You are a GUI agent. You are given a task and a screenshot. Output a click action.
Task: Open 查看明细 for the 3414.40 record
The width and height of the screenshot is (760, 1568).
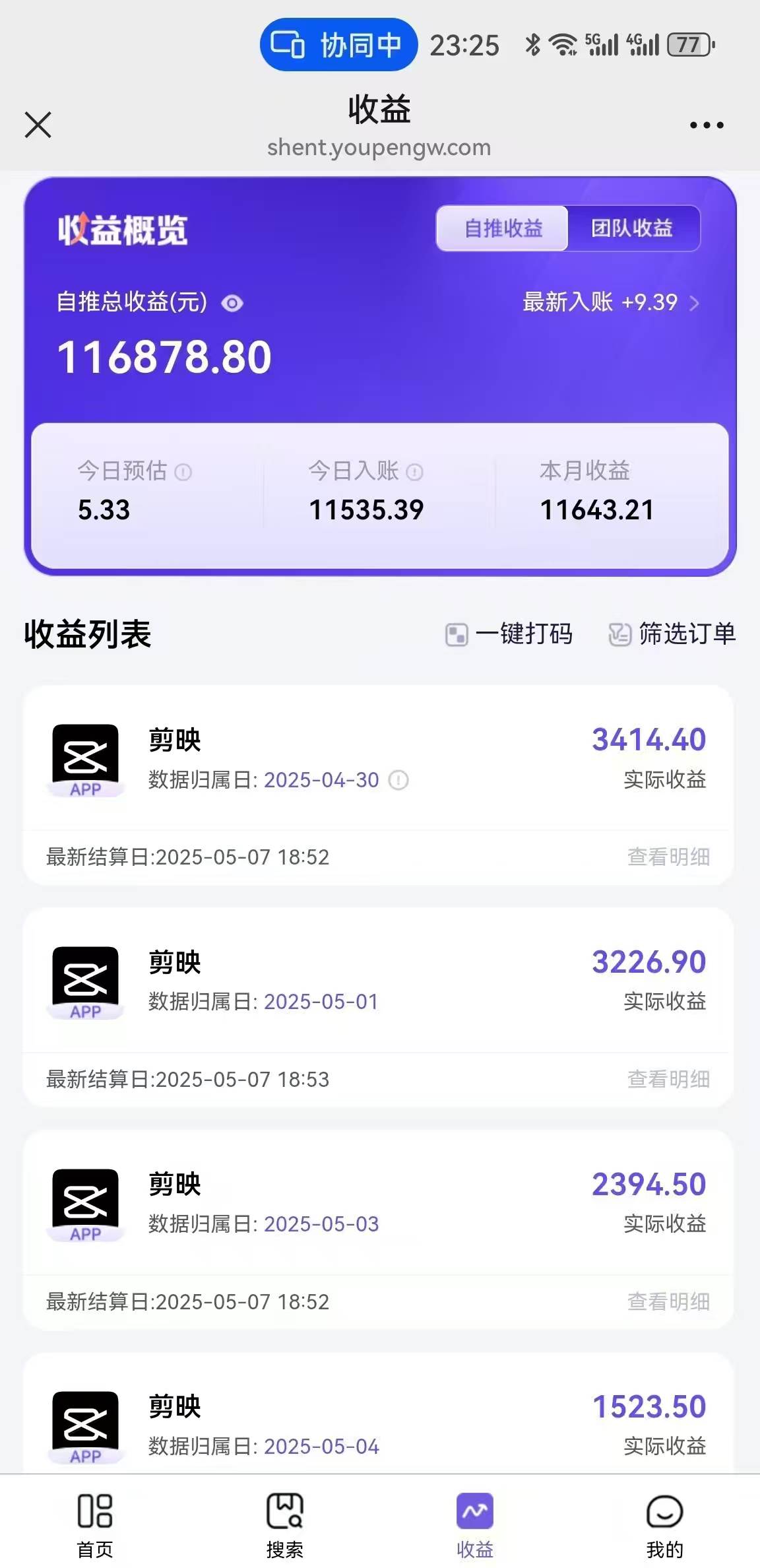click(667, 857)
